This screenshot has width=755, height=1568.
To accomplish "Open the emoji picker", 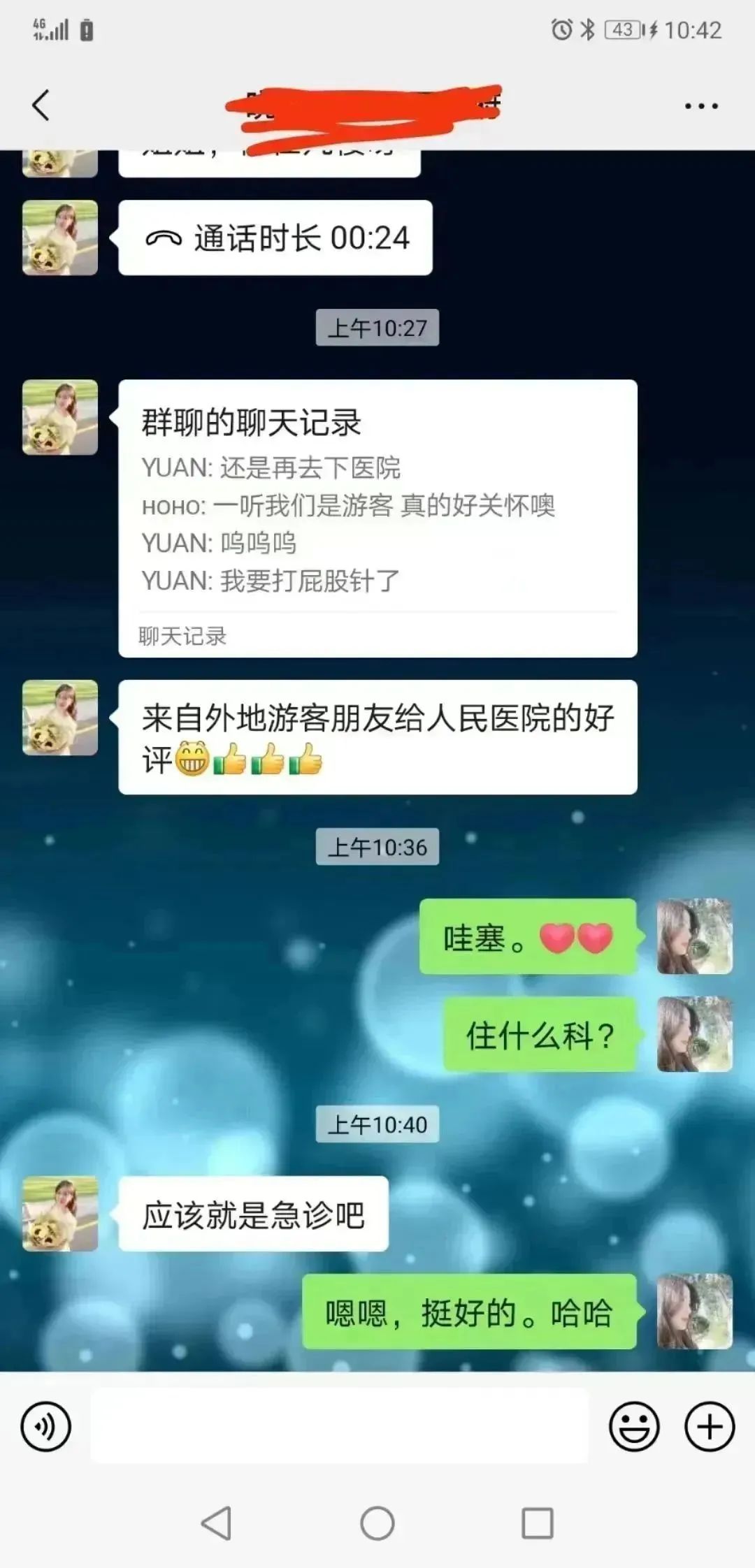I will [634, 1426].
